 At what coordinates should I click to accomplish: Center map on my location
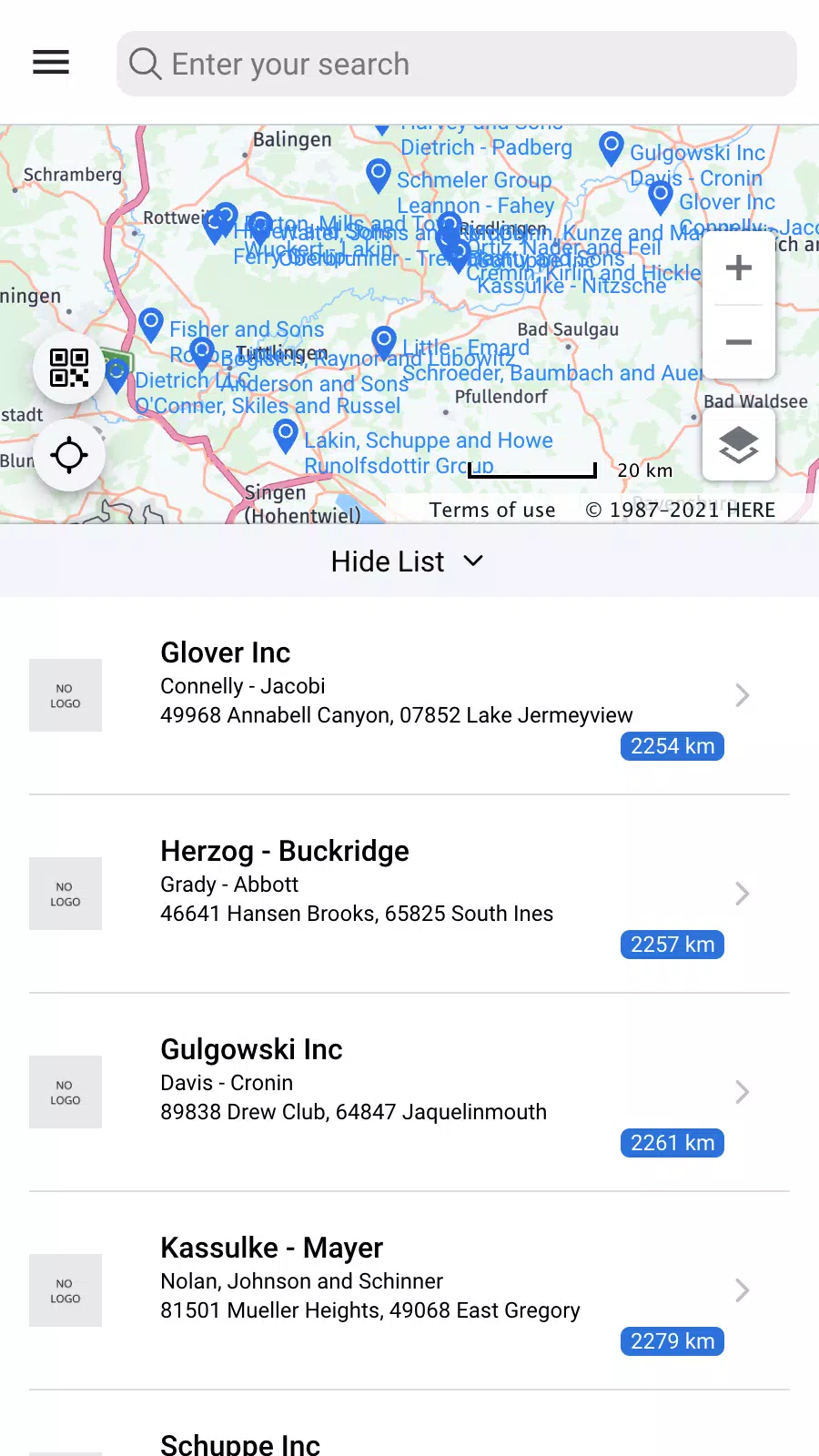pos(69,455)
